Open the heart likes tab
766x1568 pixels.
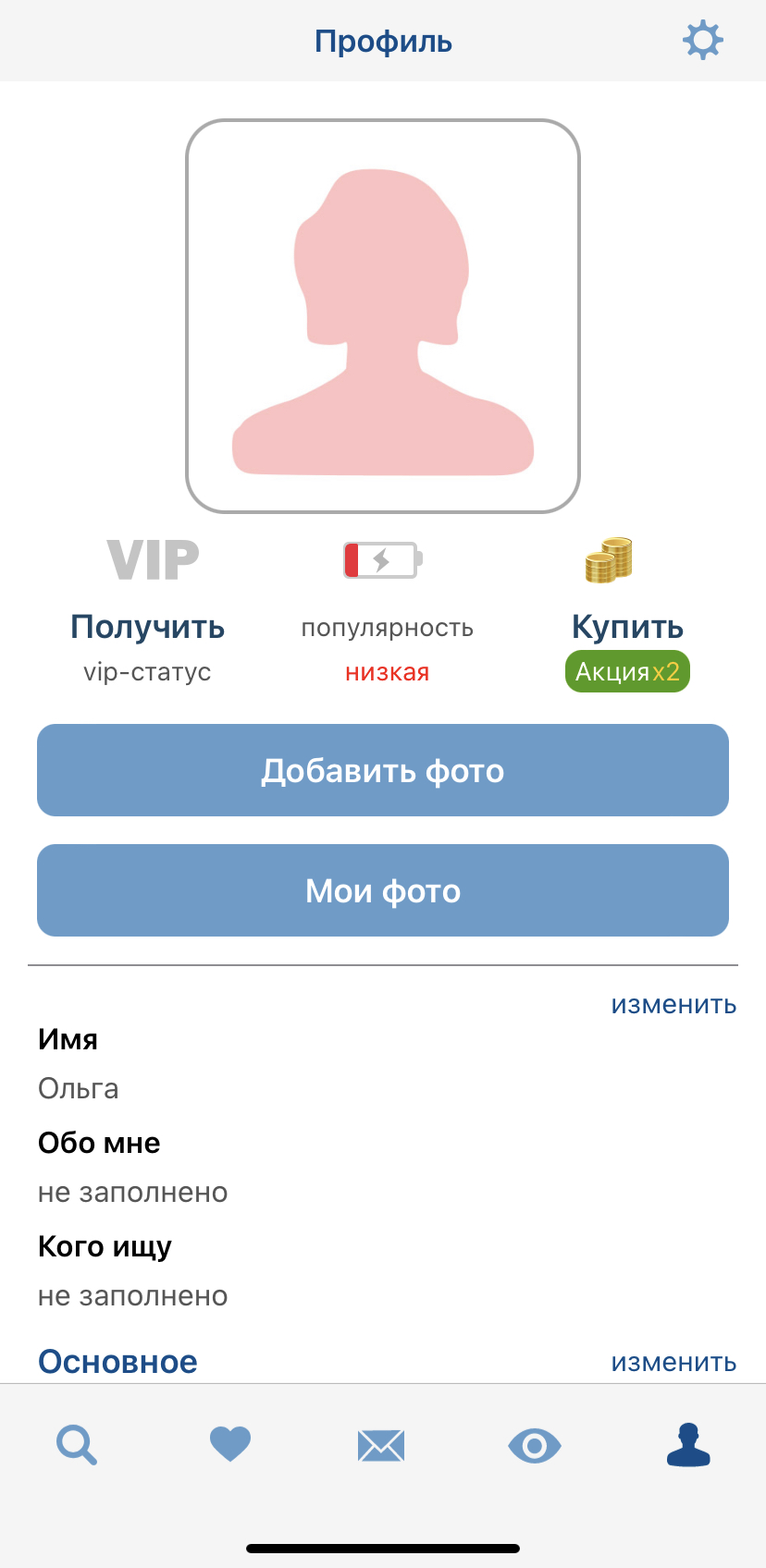click(230, 1444)
